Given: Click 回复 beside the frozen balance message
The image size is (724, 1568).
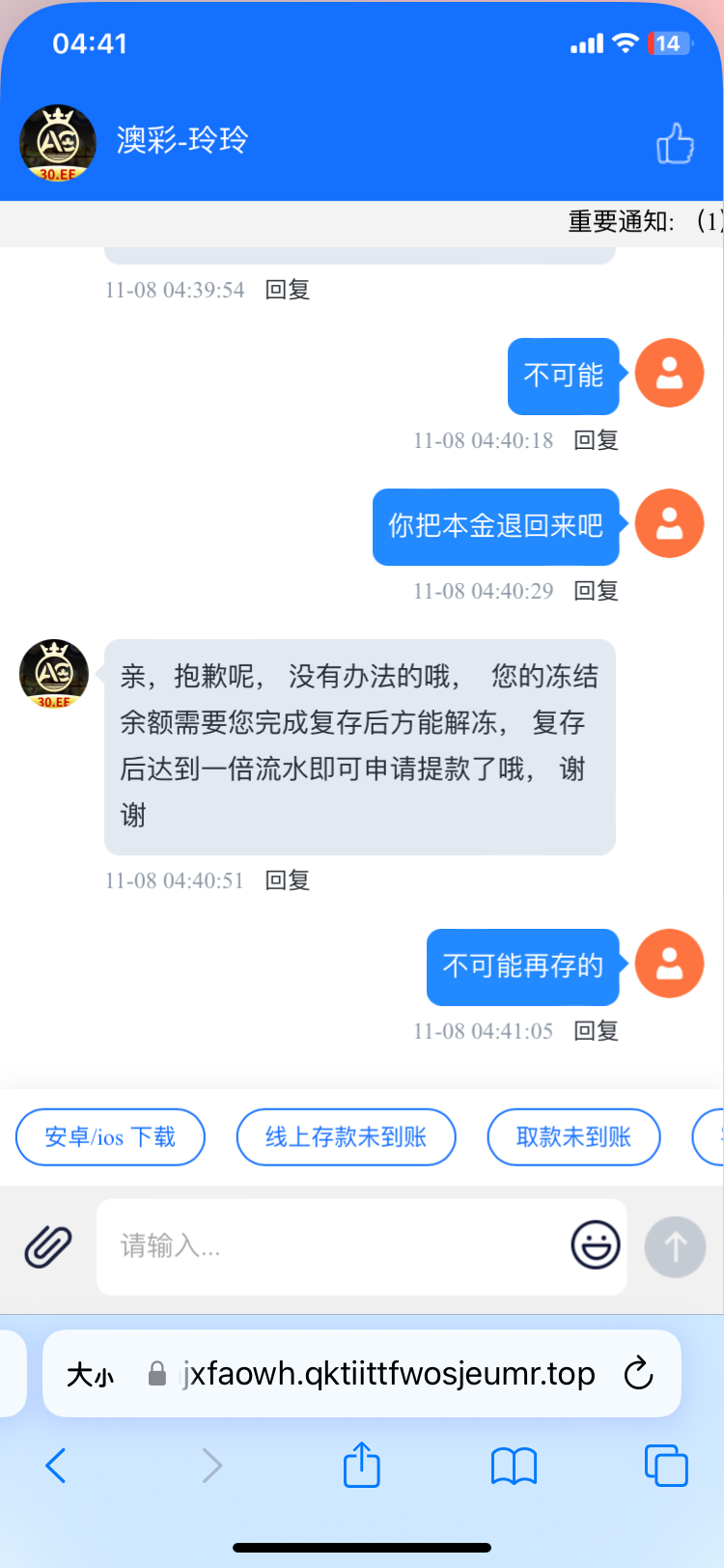Looking at the screenshot, I should tap(286, 881).
